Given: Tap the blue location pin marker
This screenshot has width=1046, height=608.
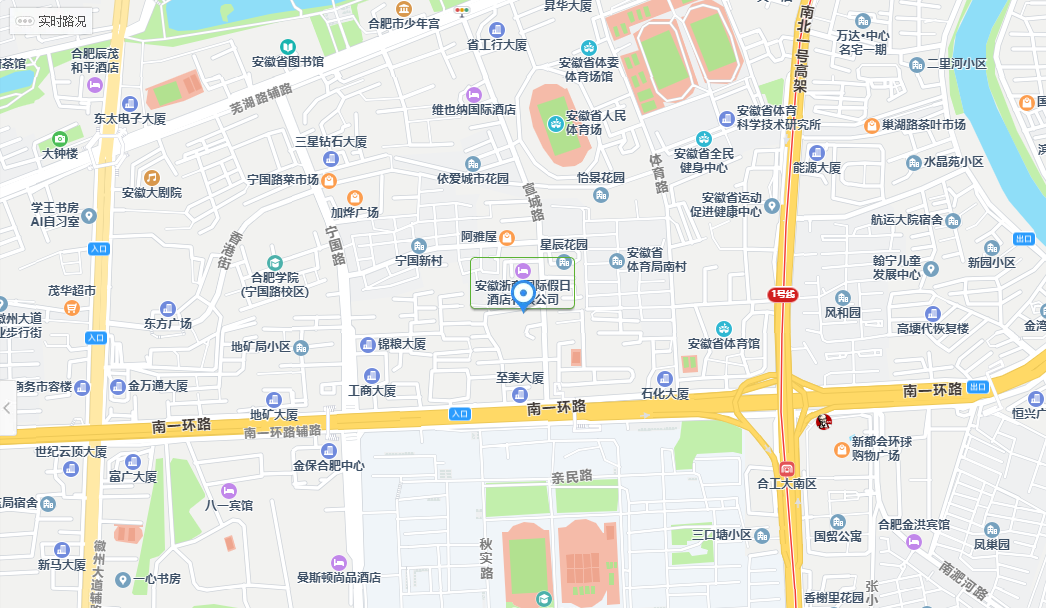Looking at the screenshot, I should click(x=524, y=295).
